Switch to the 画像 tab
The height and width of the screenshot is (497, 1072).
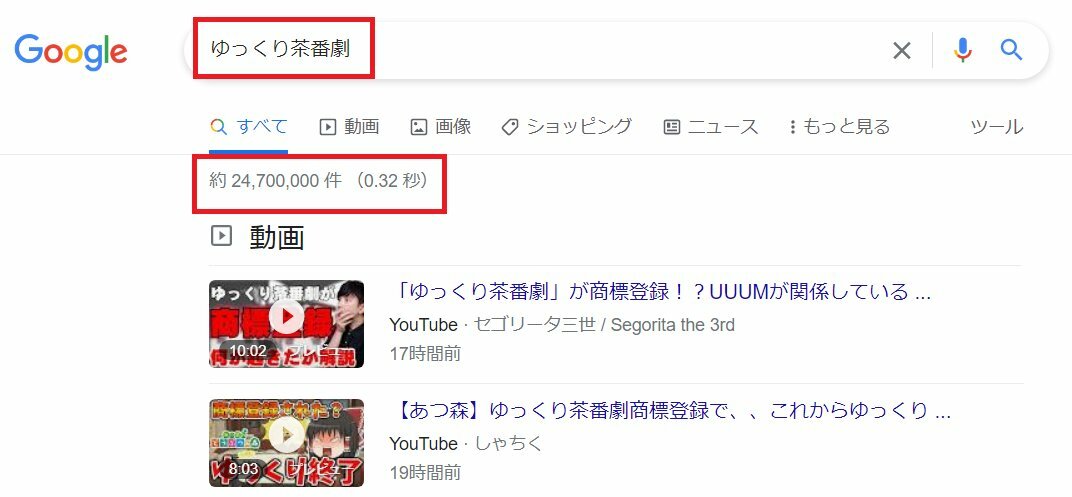tap(441, 127)
